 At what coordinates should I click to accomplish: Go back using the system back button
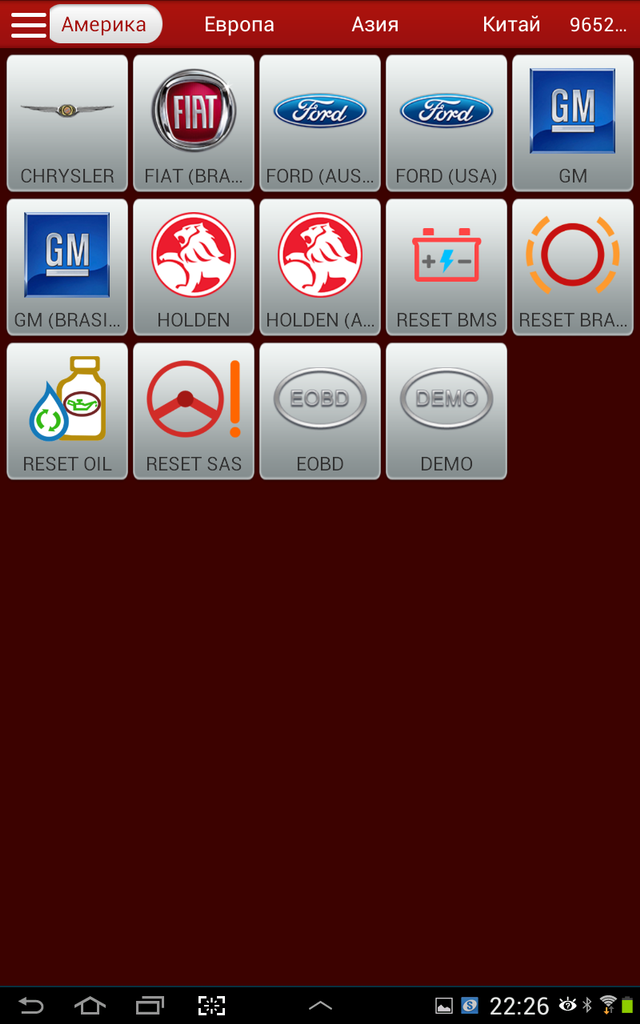pyautogui.click(x=31, y=1005)
